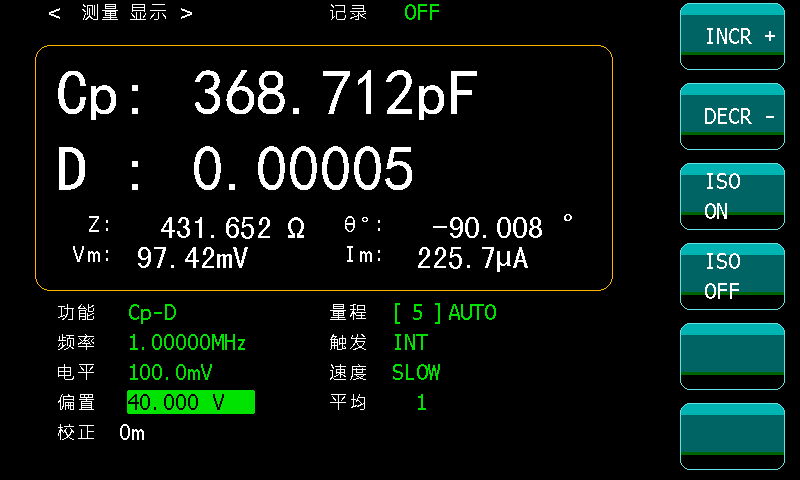Open the 测量显示 page menu
800x480 pixels.
(x=120, y=13)
